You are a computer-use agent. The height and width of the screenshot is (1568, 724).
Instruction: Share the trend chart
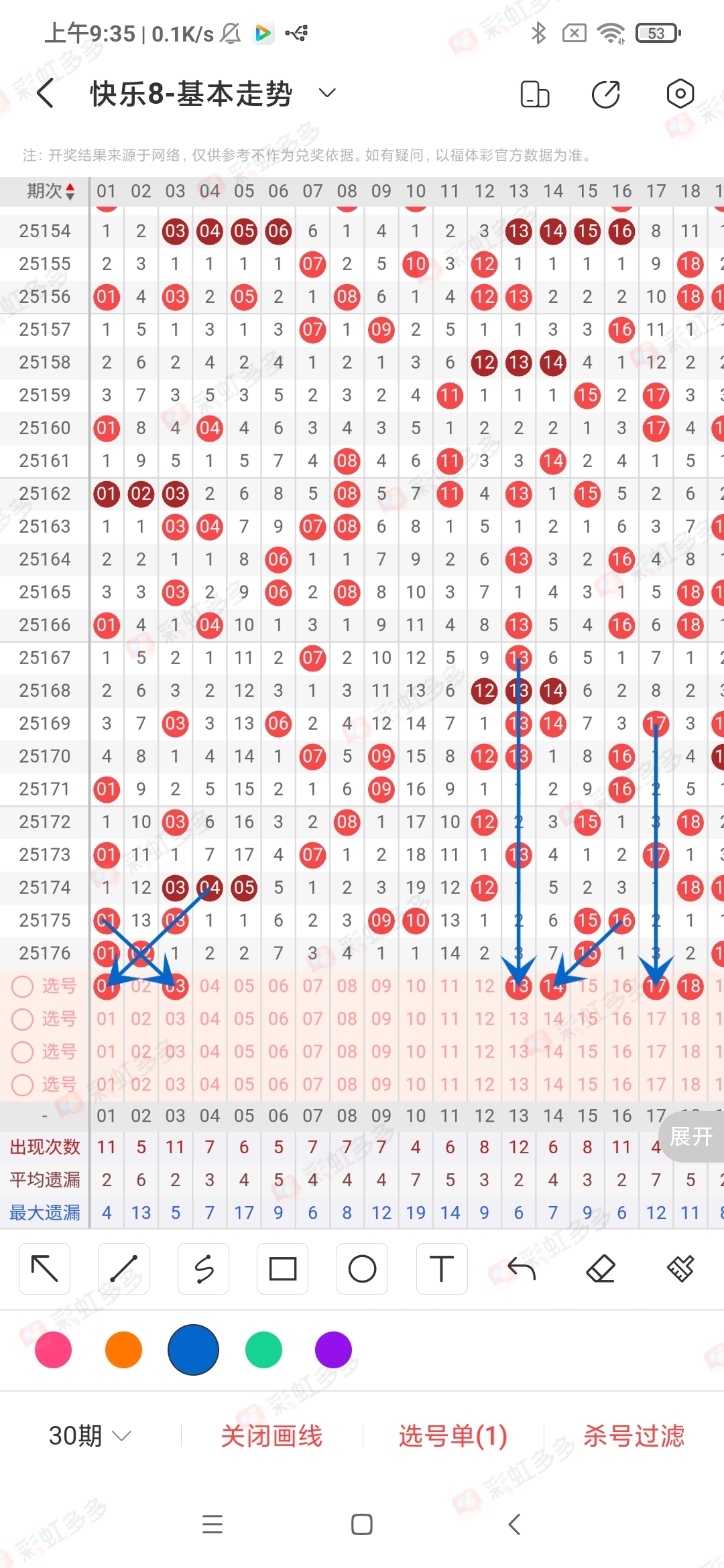(x=606, y=94)
